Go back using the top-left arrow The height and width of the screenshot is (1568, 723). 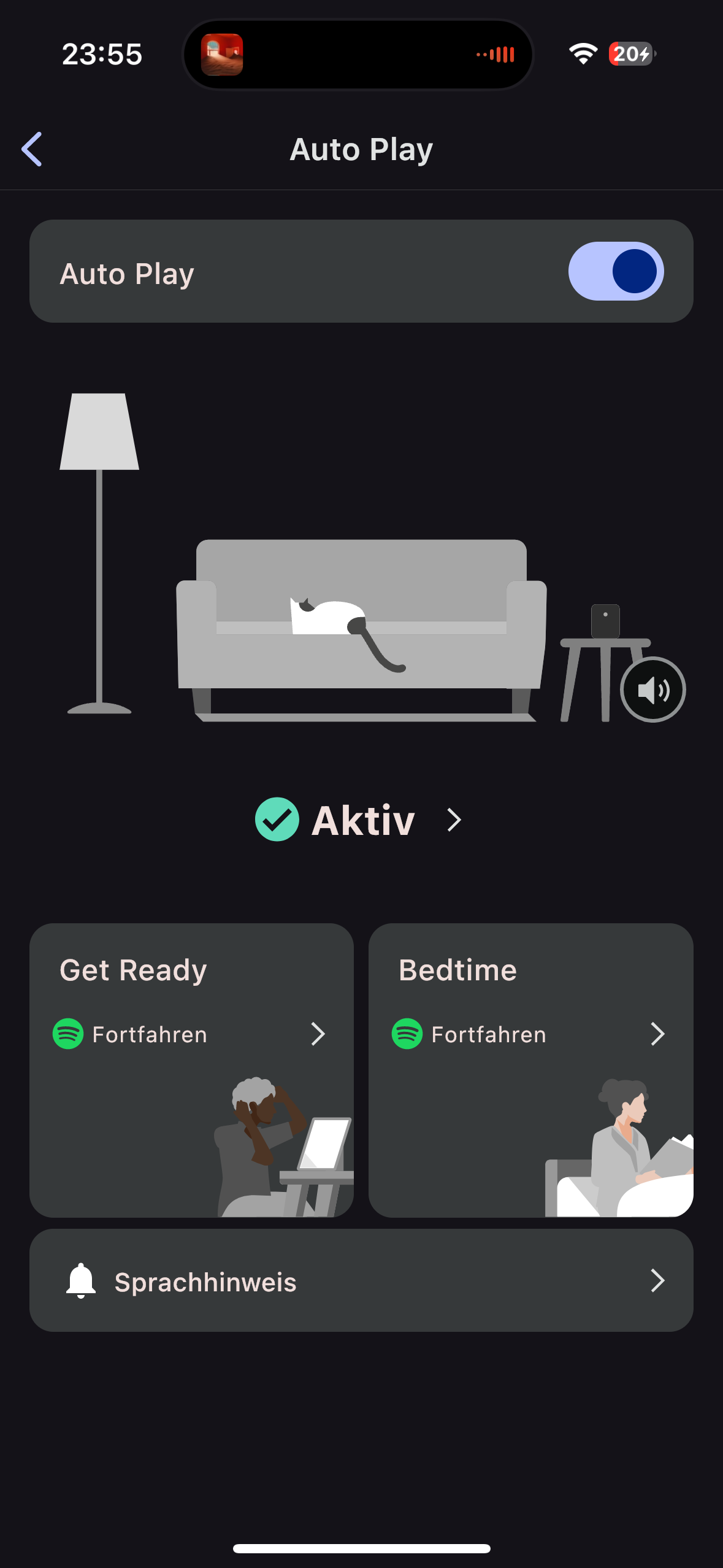click(32, 149)
